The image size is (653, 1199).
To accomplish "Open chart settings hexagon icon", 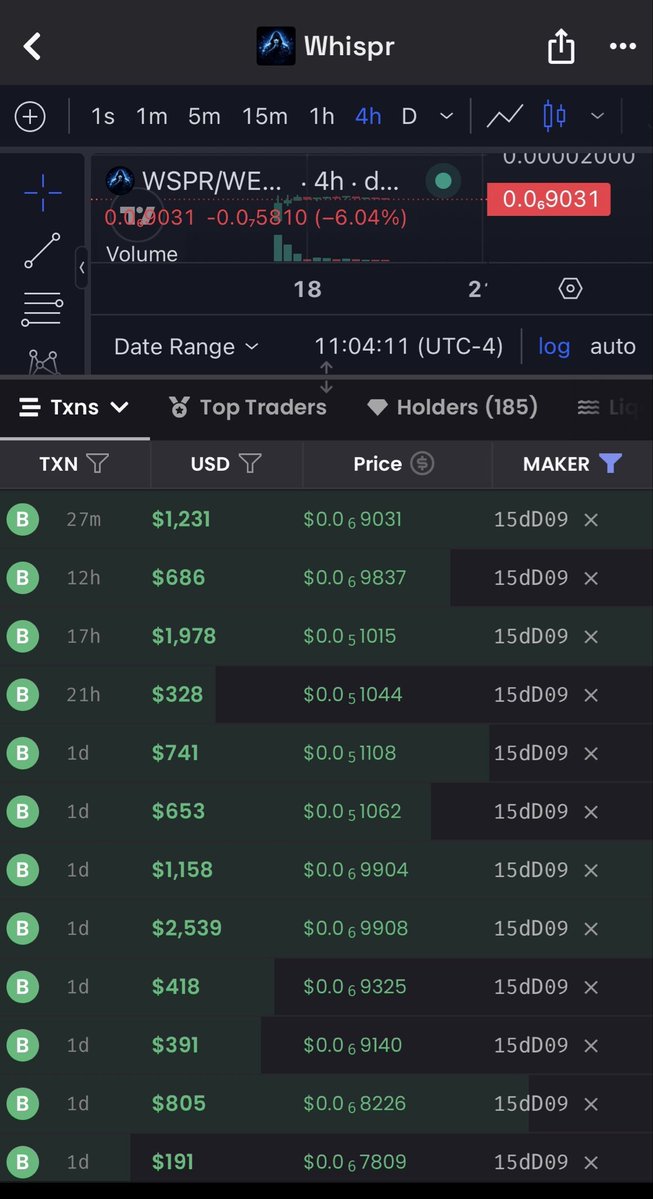I will [x=570, y=289].
